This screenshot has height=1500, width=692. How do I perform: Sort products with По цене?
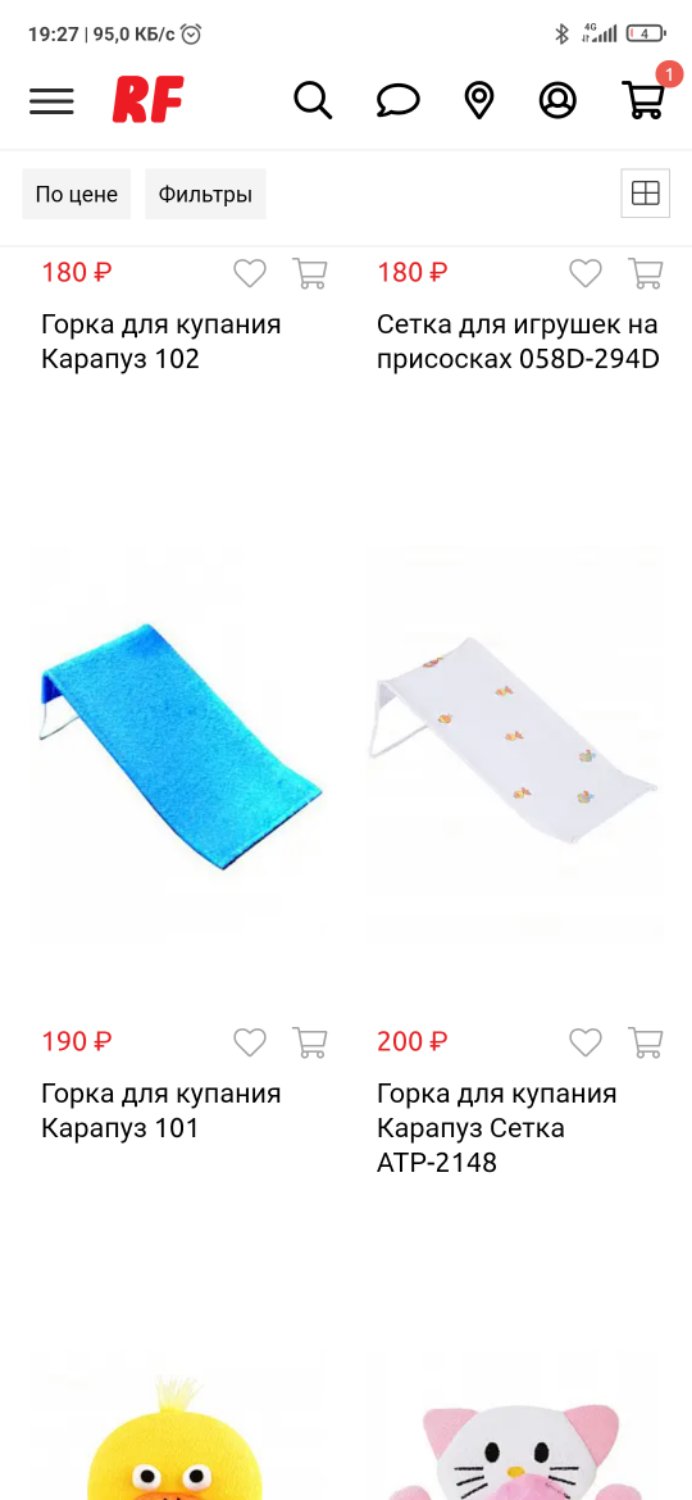[76, 194]
